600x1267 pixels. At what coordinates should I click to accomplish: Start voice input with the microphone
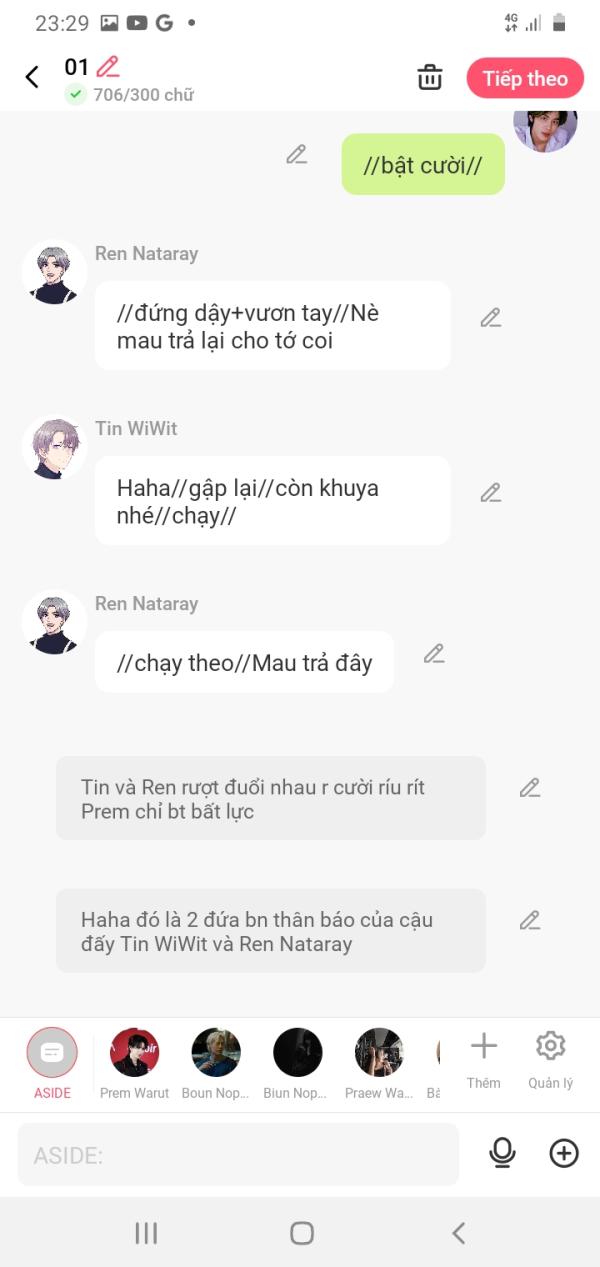[502, 1153]
